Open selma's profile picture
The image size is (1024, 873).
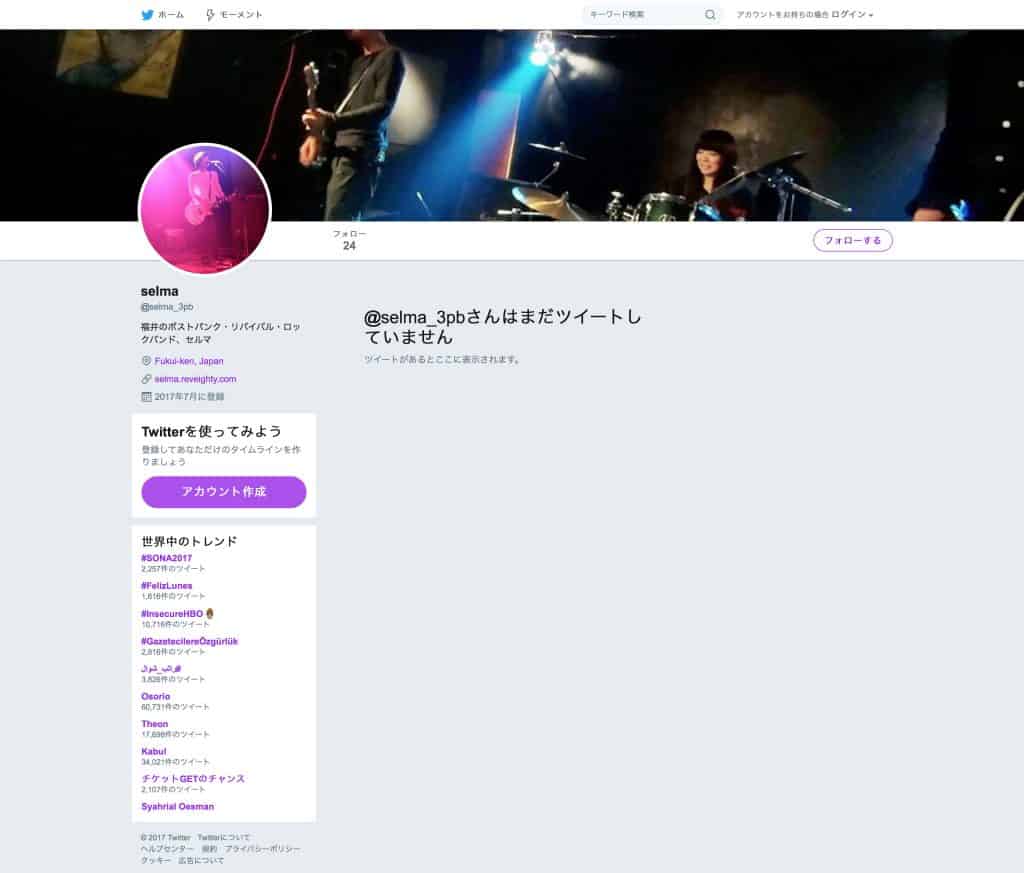pos(204,209)
